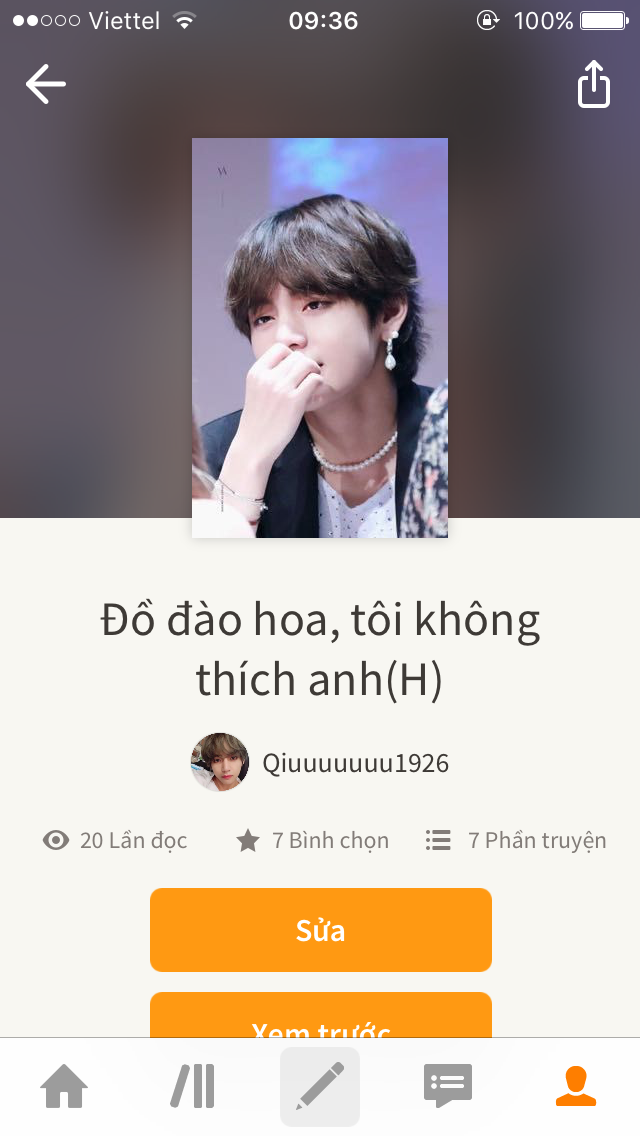Open the Messages tab

click(x=447, y=1086)
